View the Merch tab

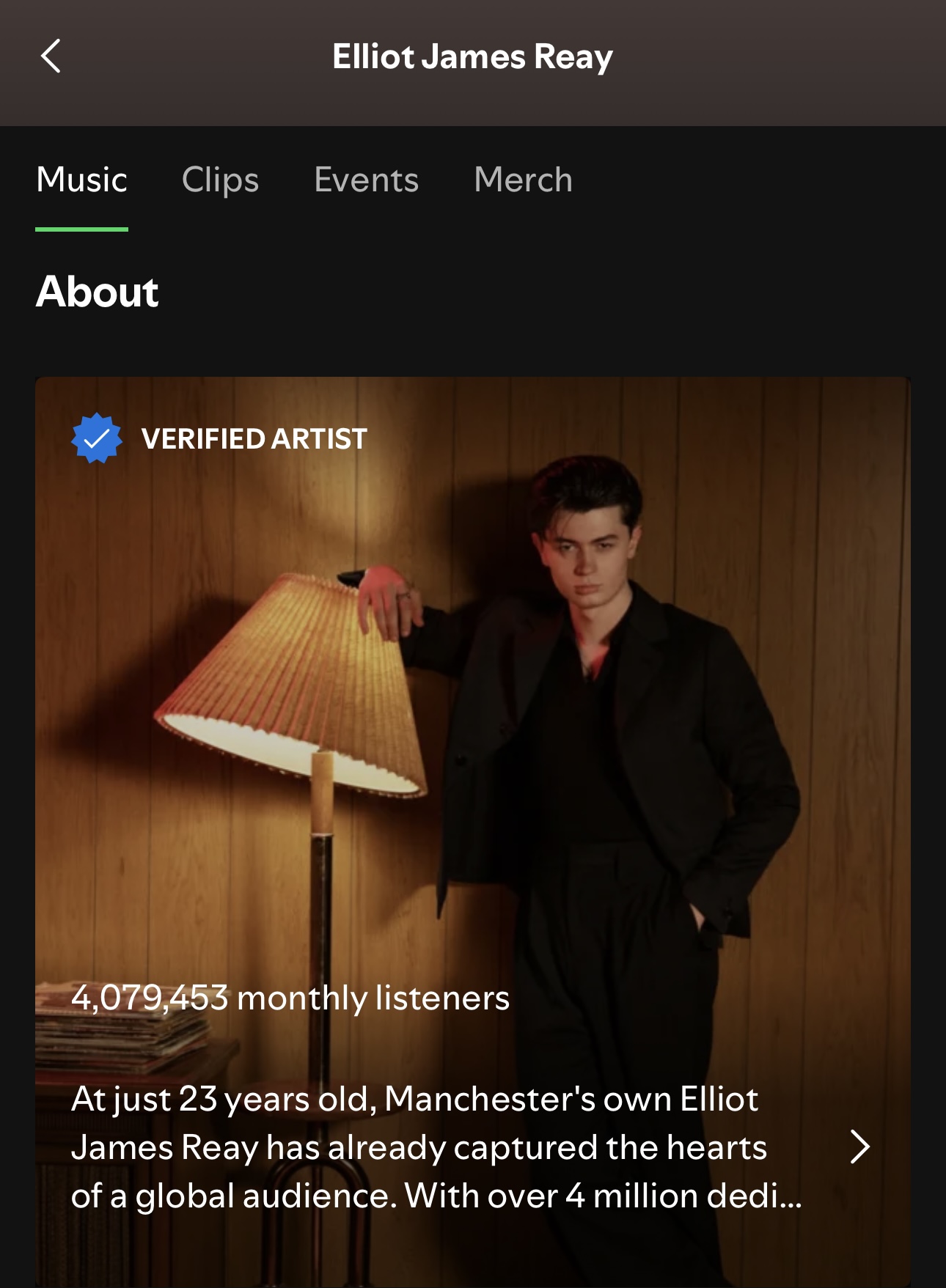[x=523, y=180]
